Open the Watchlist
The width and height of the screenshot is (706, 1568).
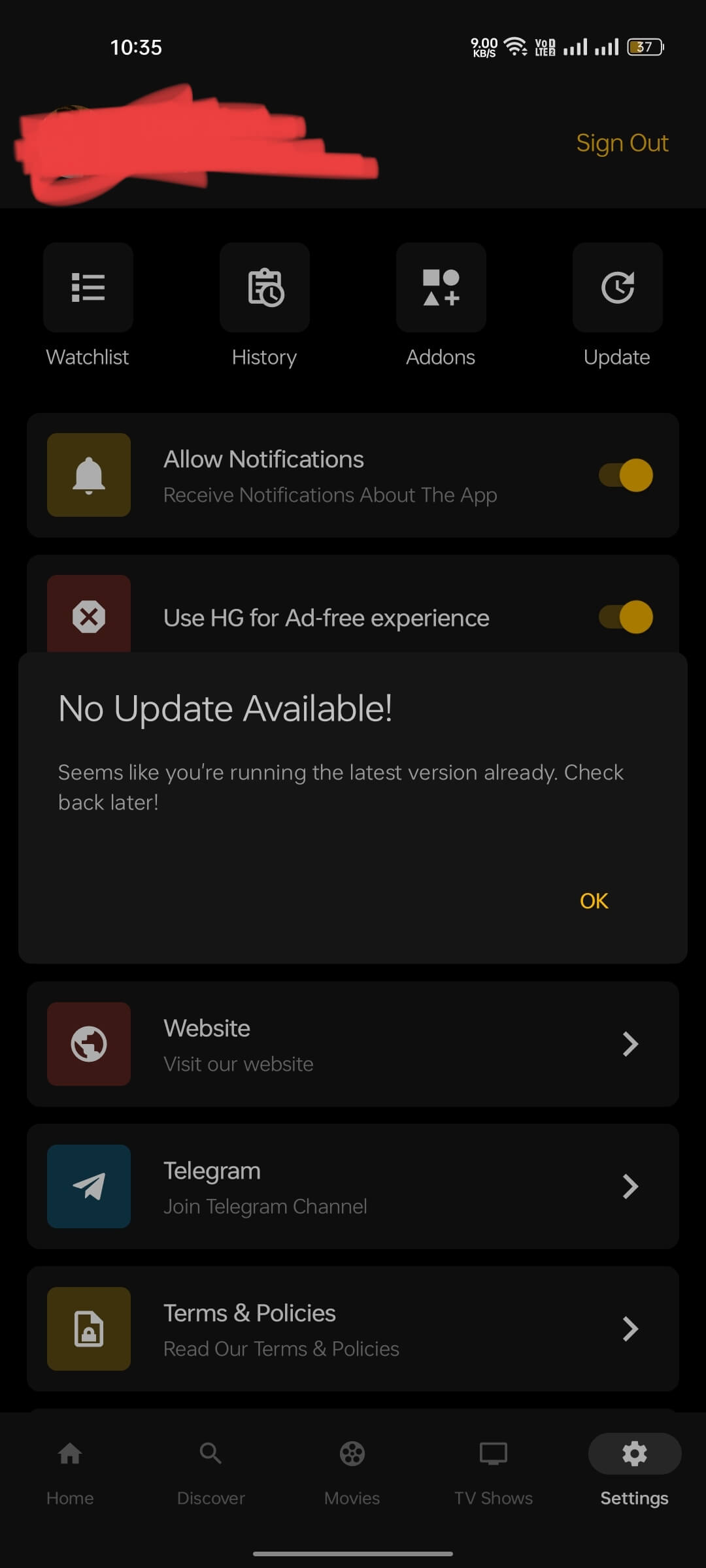[88, 288]
